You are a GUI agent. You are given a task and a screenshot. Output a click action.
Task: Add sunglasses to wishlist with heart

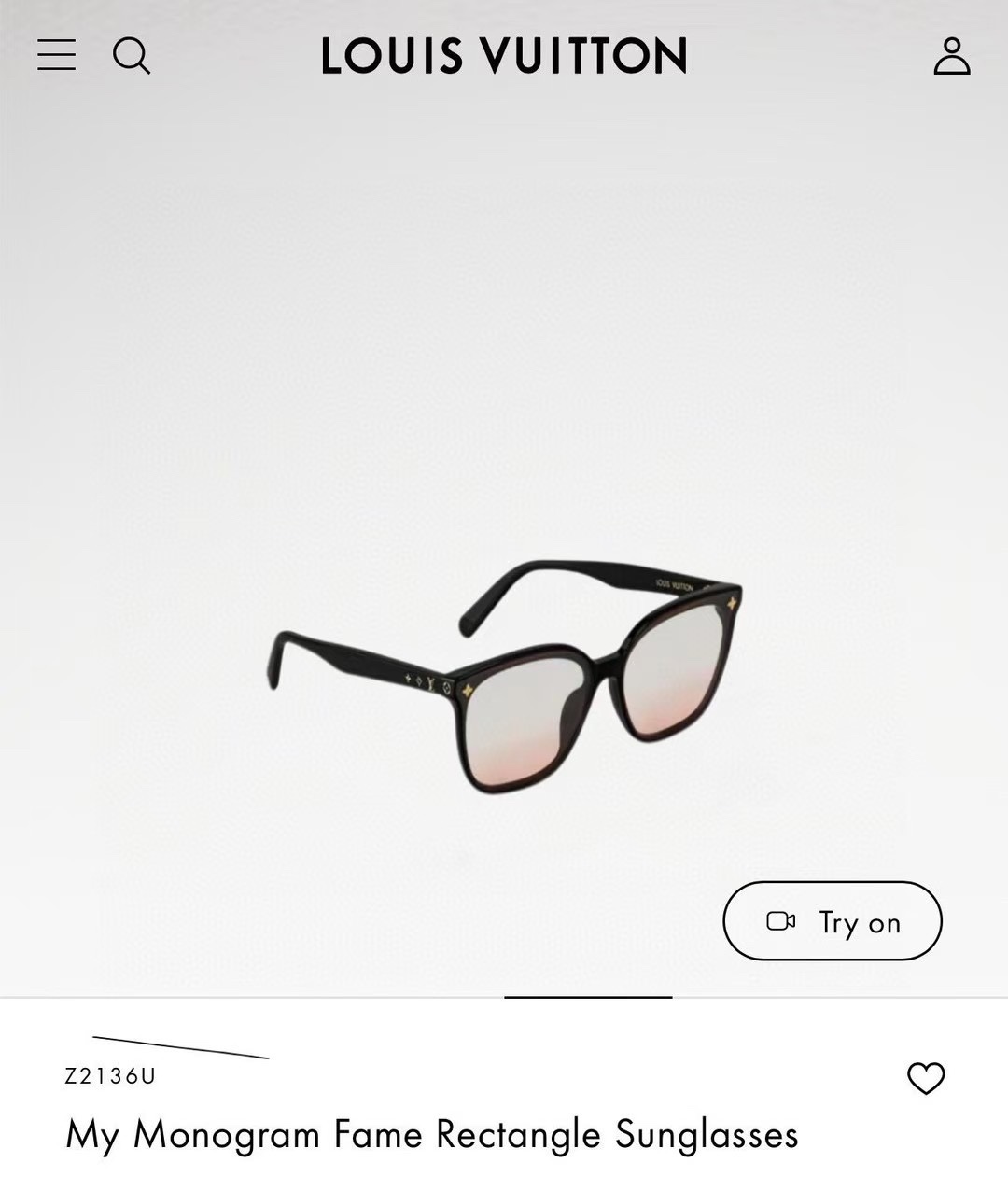click(x=926, y=1078)
